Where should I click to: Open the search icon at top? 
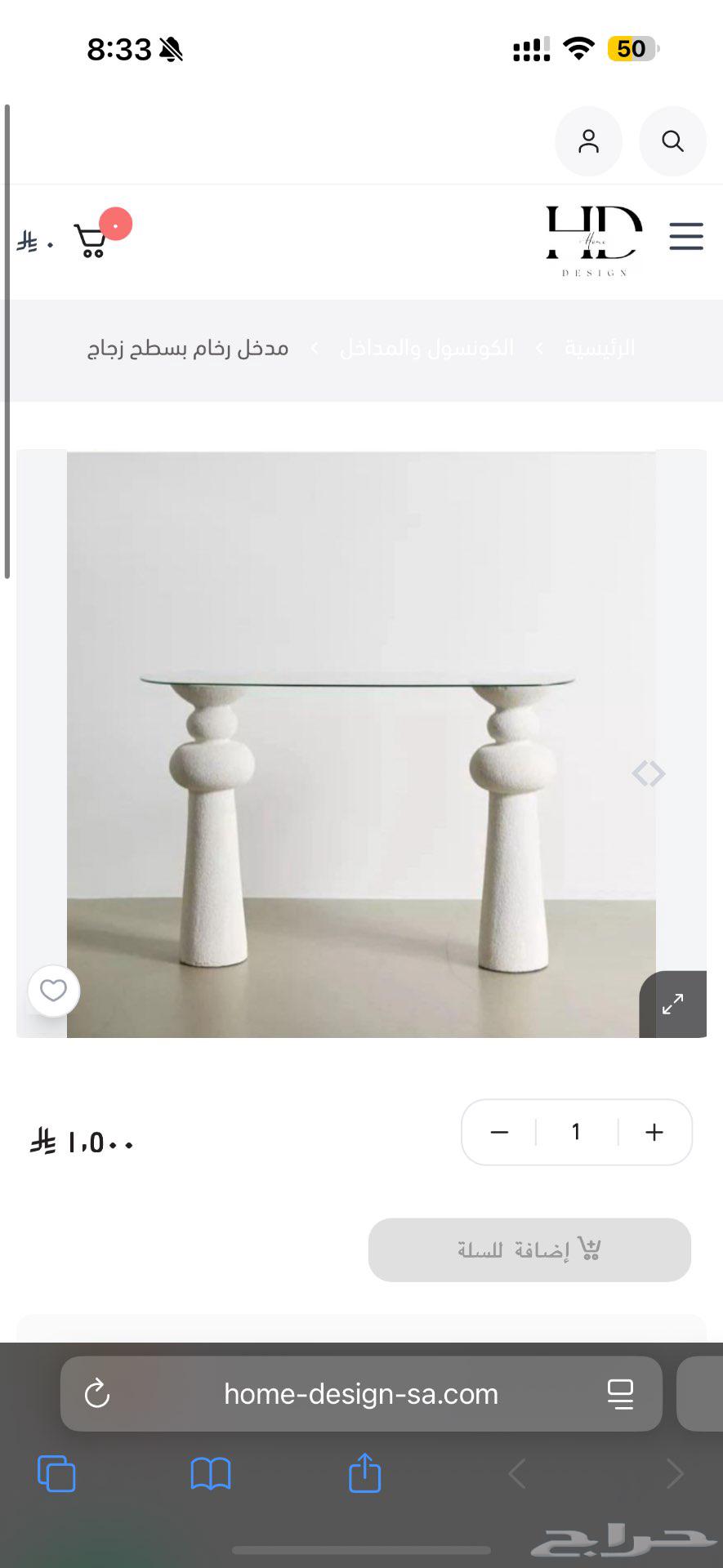pyautogui.click(x=672, y=140)
